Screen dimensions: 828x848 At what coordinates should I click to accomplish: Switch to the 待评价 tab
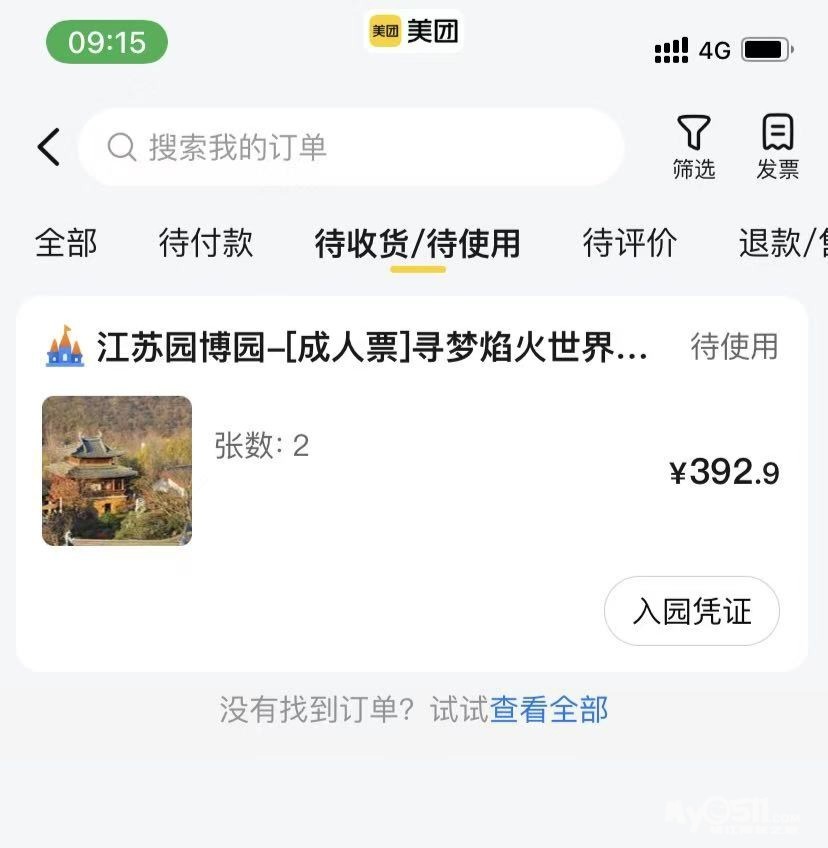point(630,243)
